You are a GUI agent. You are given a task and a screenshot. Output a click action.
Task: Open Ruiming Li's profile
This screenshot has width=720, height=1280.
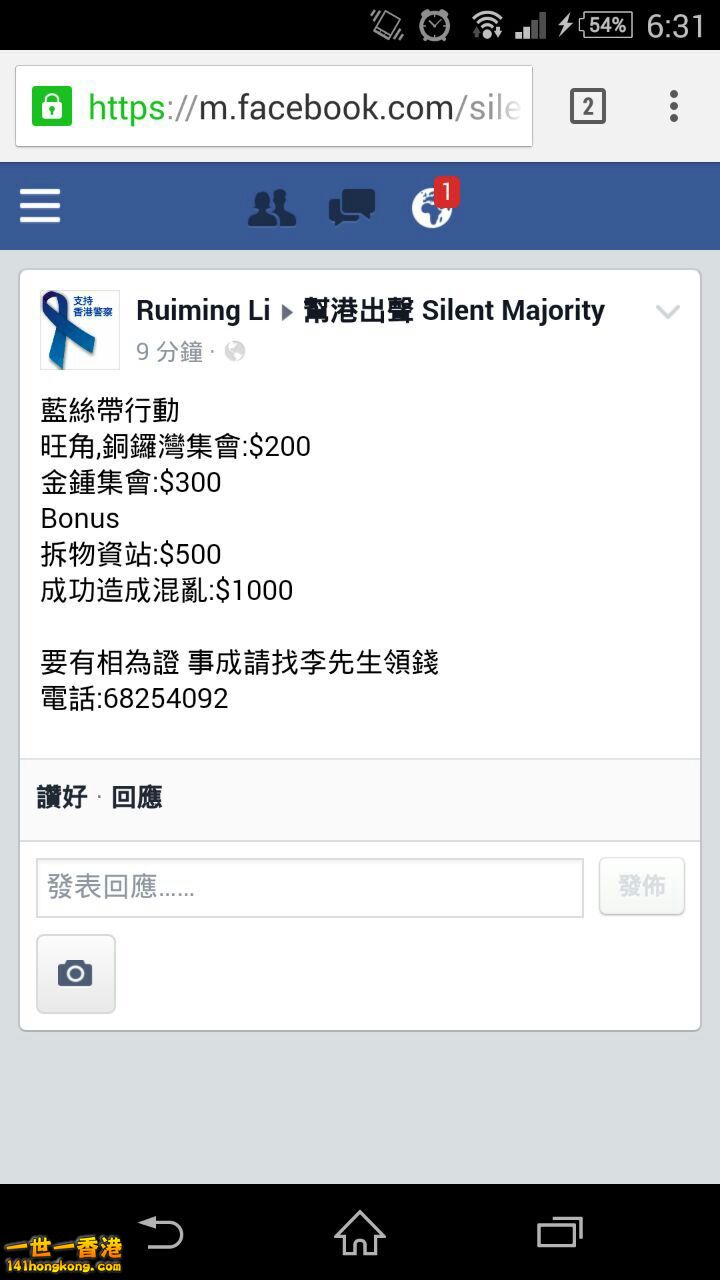(x=203, y=311)
